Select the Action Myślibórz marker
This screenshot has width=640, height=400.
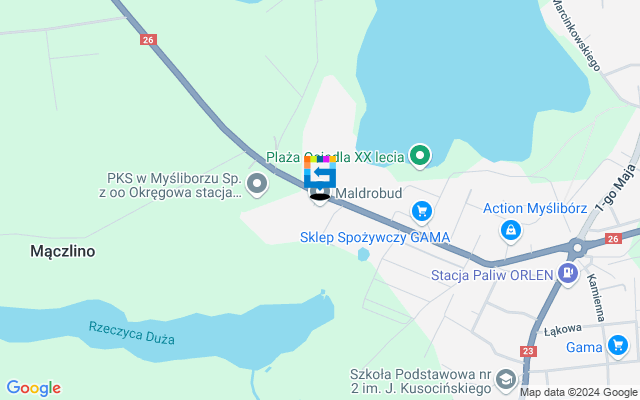coord(511,231)
